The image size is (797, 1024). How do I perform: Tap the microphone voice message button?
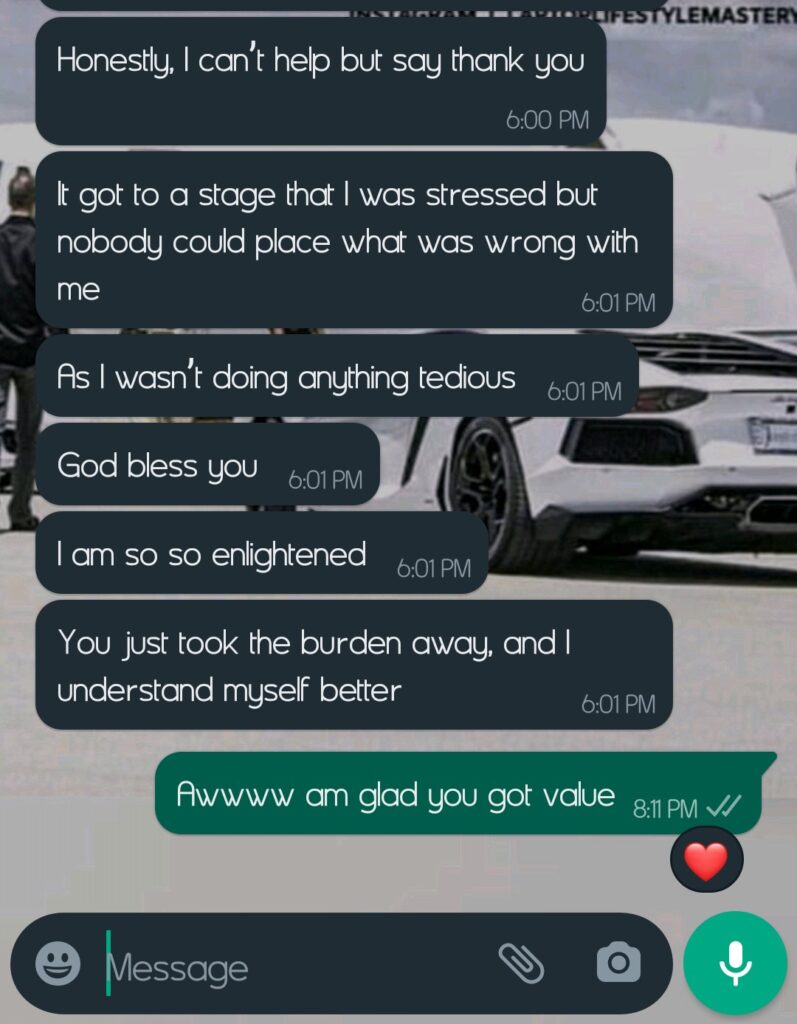pyautogui.click(x=735, y=963)
